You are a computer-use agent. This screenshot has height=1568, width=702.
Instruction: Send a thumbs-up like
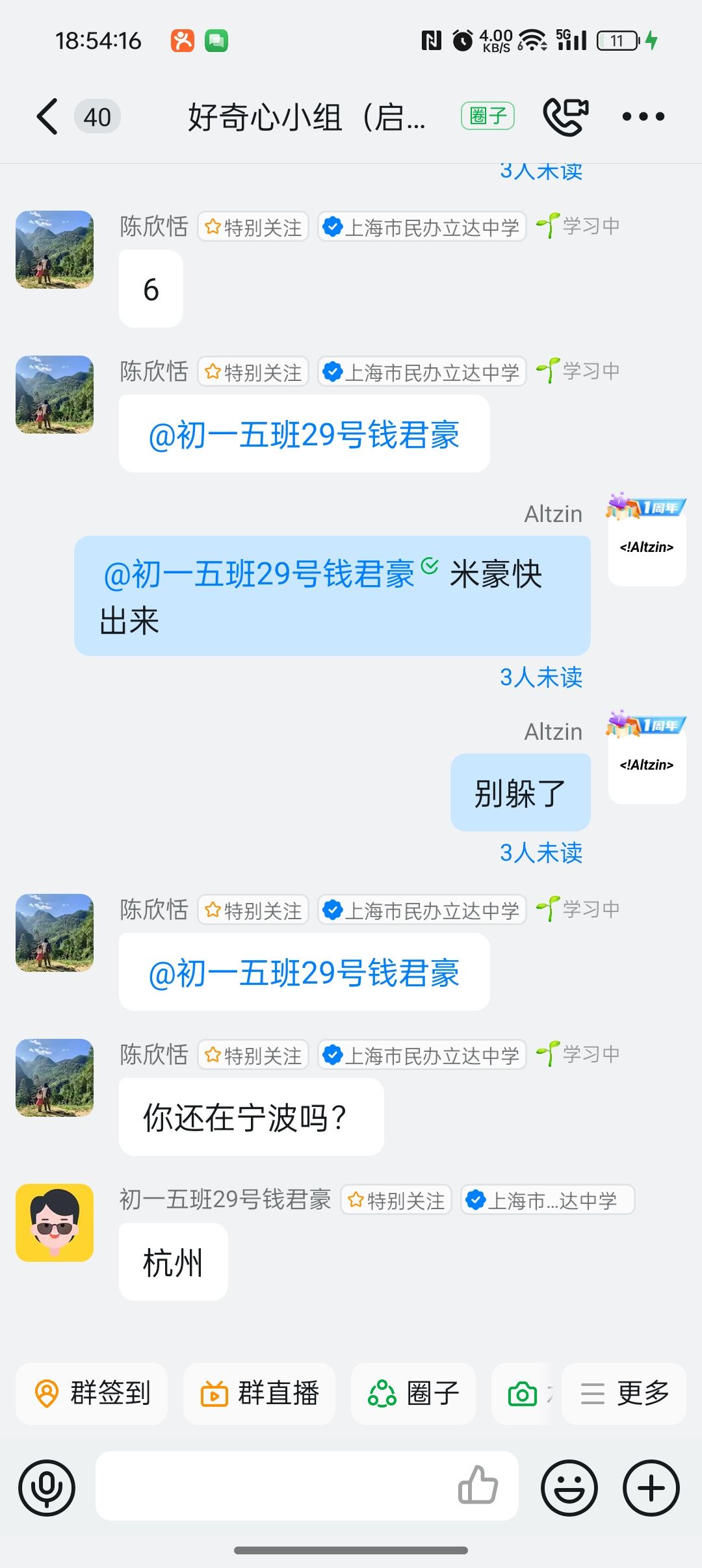coord(478,1485)
